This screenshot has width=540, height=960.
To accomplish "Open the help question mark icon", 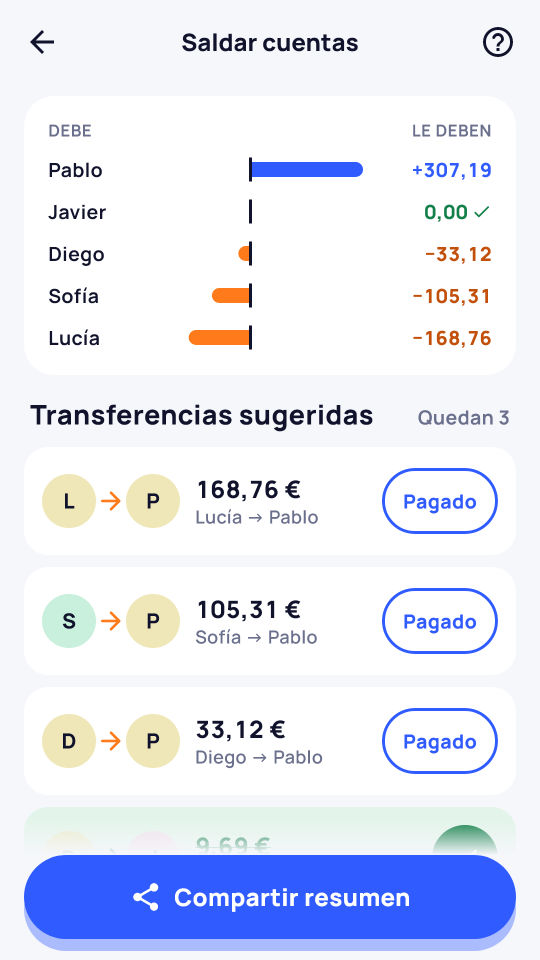I will [498, 43].
